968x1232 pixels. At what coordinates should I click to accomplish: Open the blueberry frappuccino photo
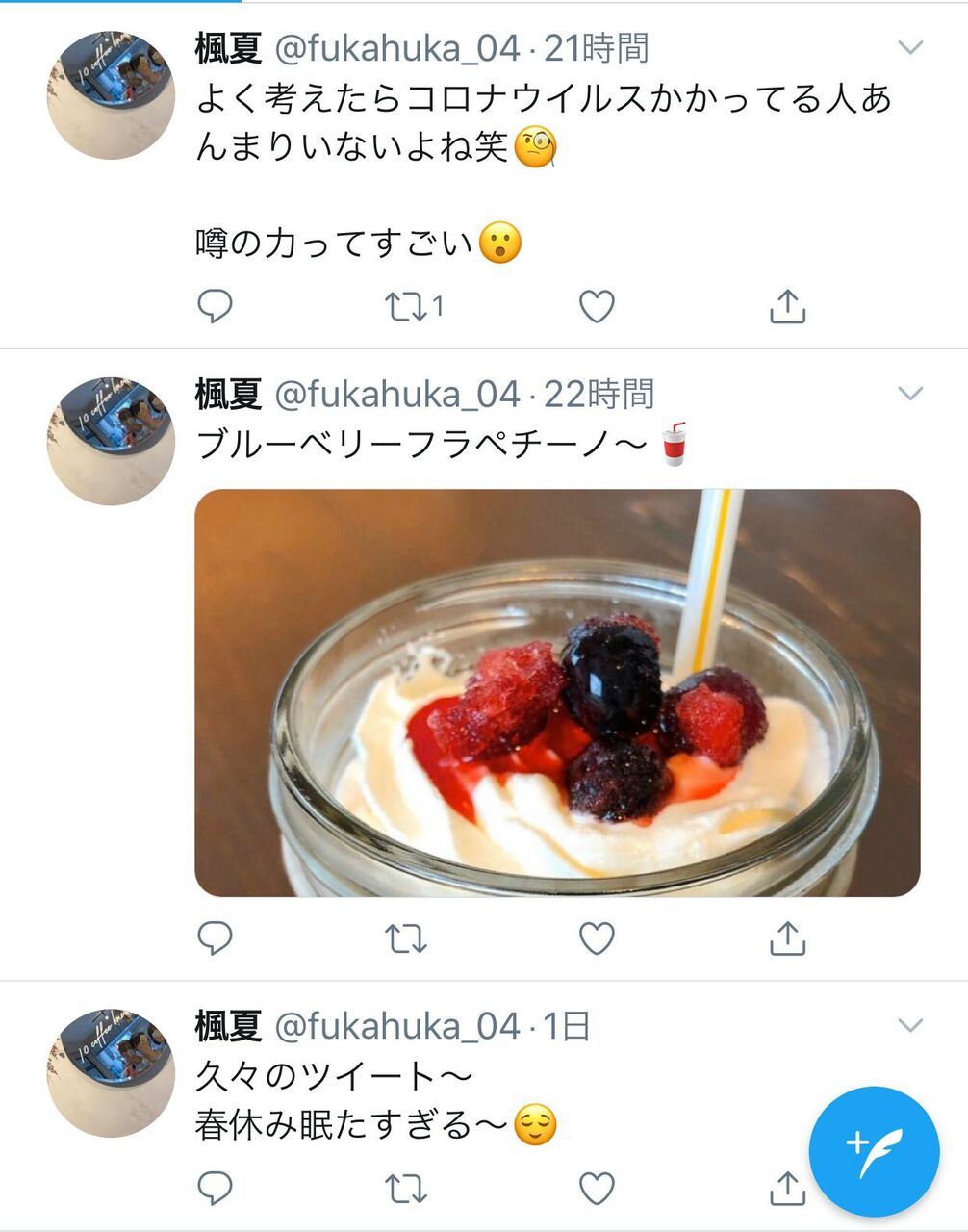click(x=557, y=693)
